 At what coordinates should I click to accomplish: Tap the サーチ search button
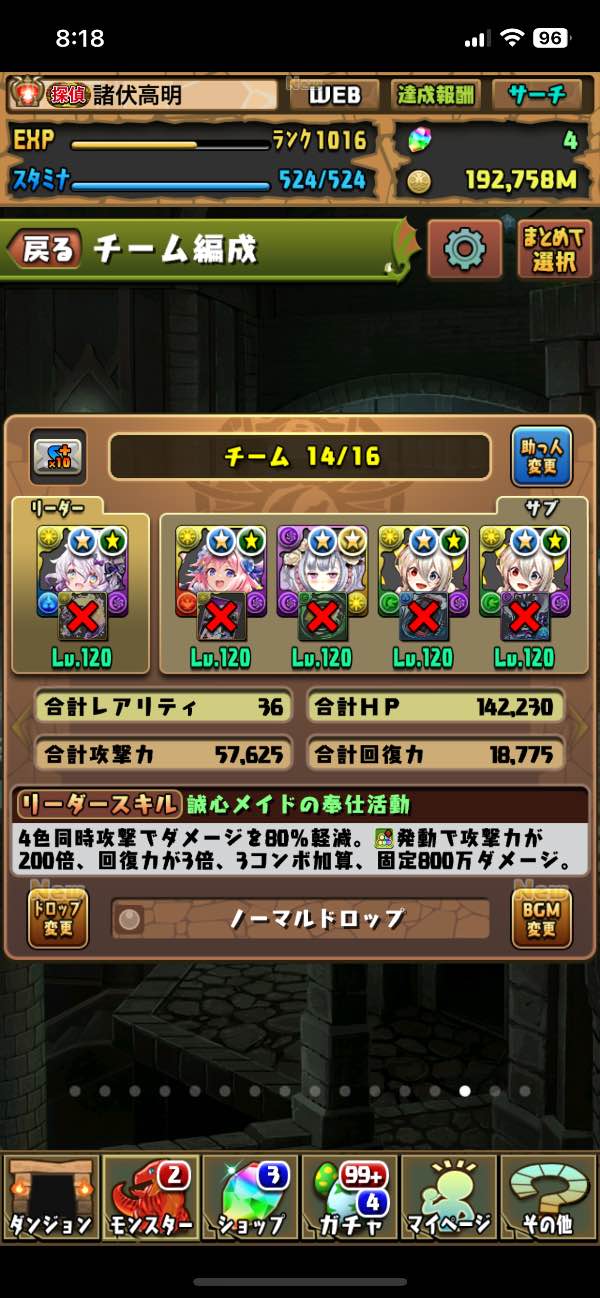pyautogui.click(x=537, y=96)
